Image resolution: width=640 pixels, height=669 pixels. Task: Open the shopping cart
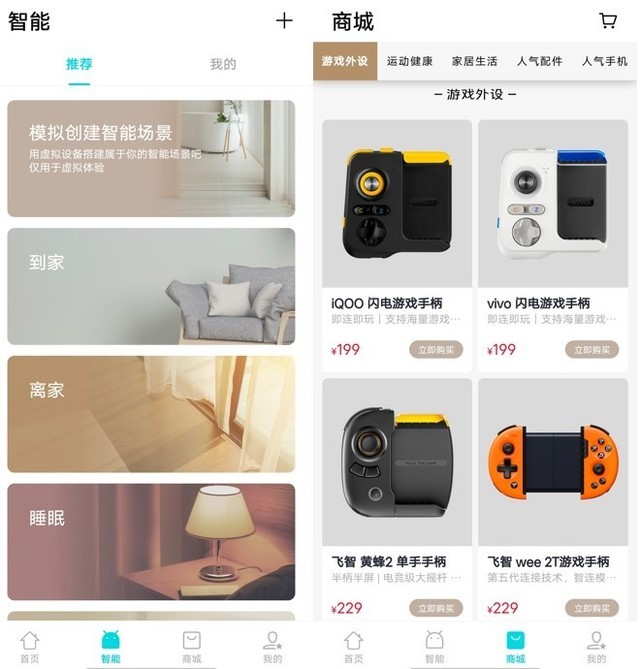607,21
